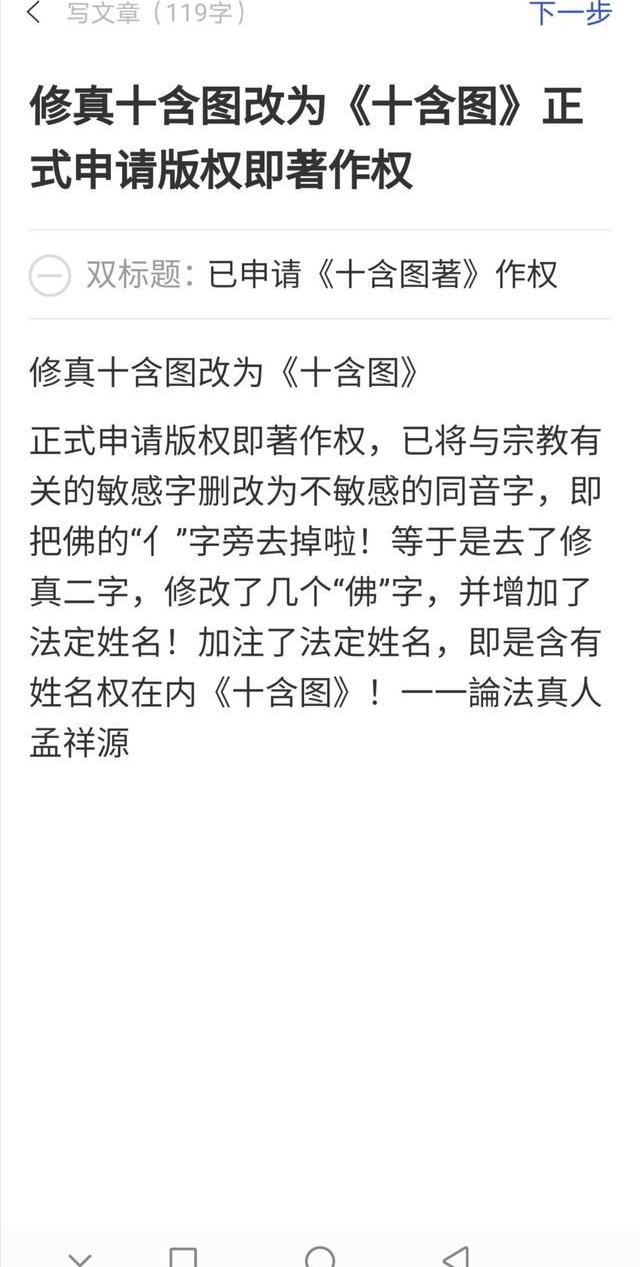Edit the 双标题 second title field
Screen dimensions: 640x1267
coord(382,274)
